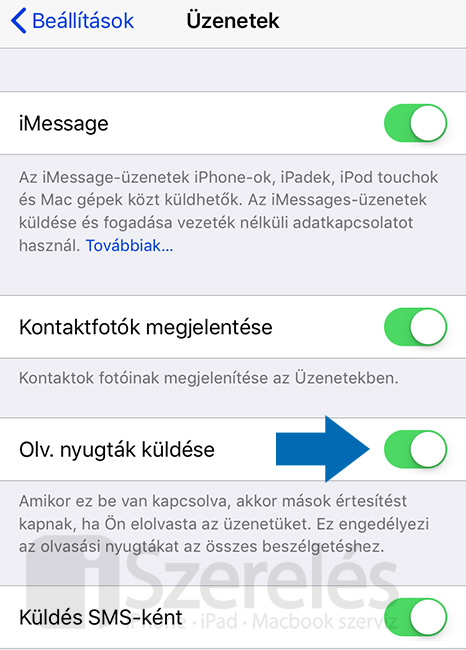Image resolution: width=466 pixels, height=650 pixels.
Task: Open the Továbbiak… link
Action: (x=129, y=246)
